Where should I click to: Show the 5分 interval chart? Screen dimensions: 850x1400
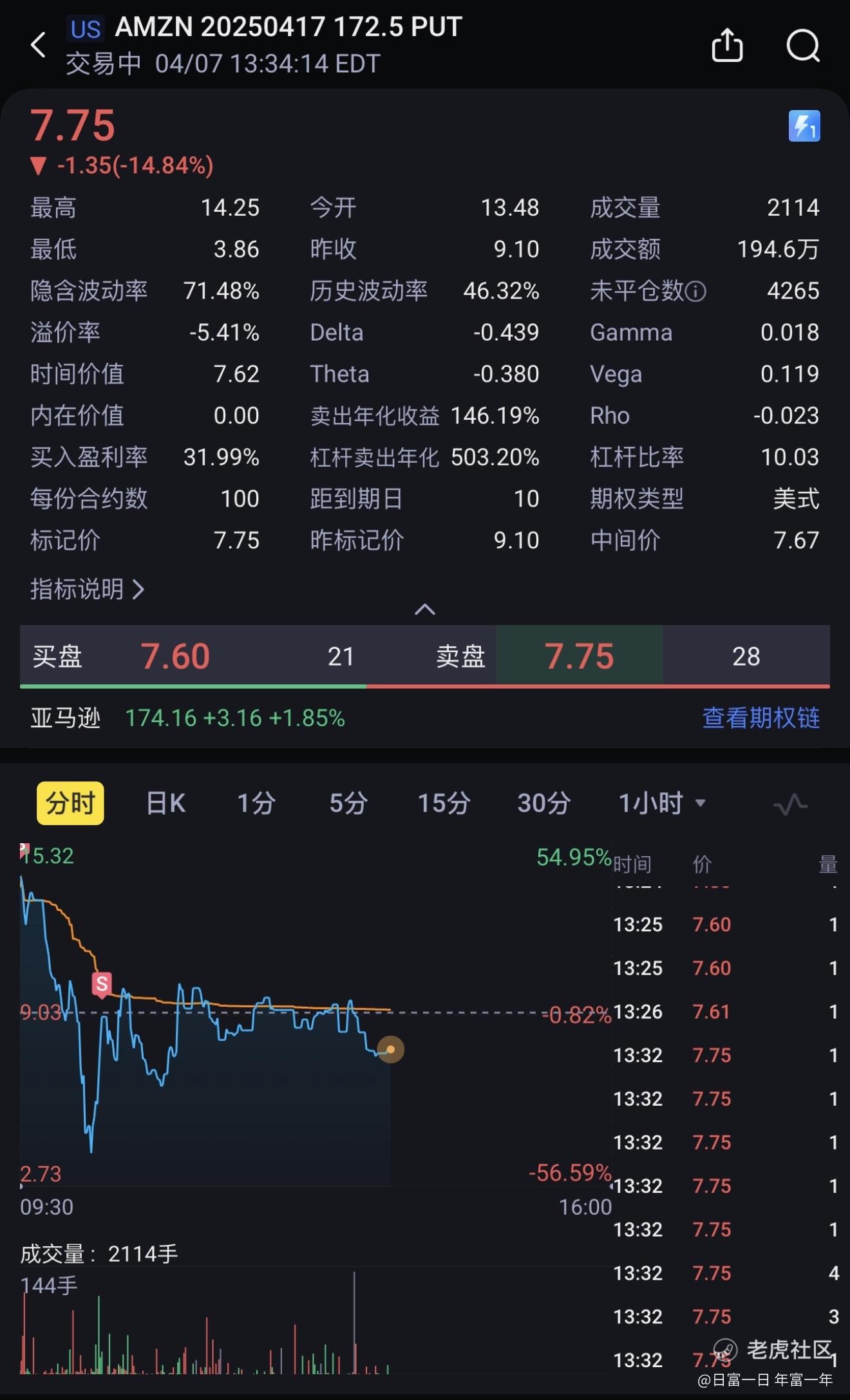pos(348,803)
